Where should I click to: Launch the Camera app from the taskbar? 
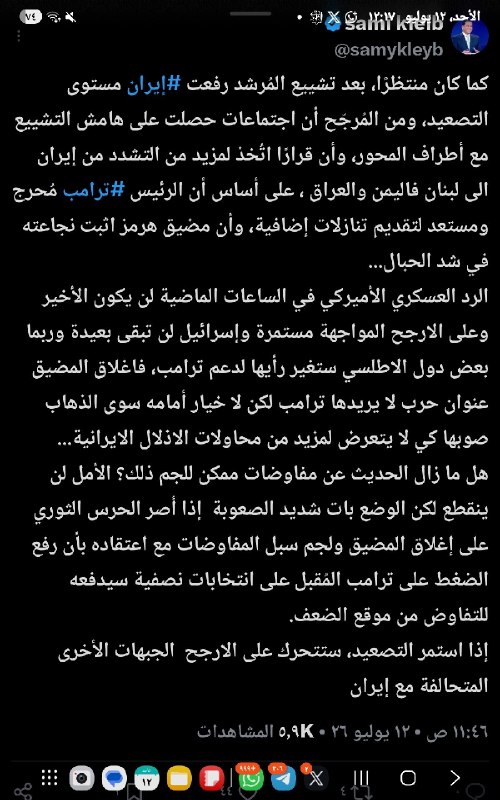point(82,778)
